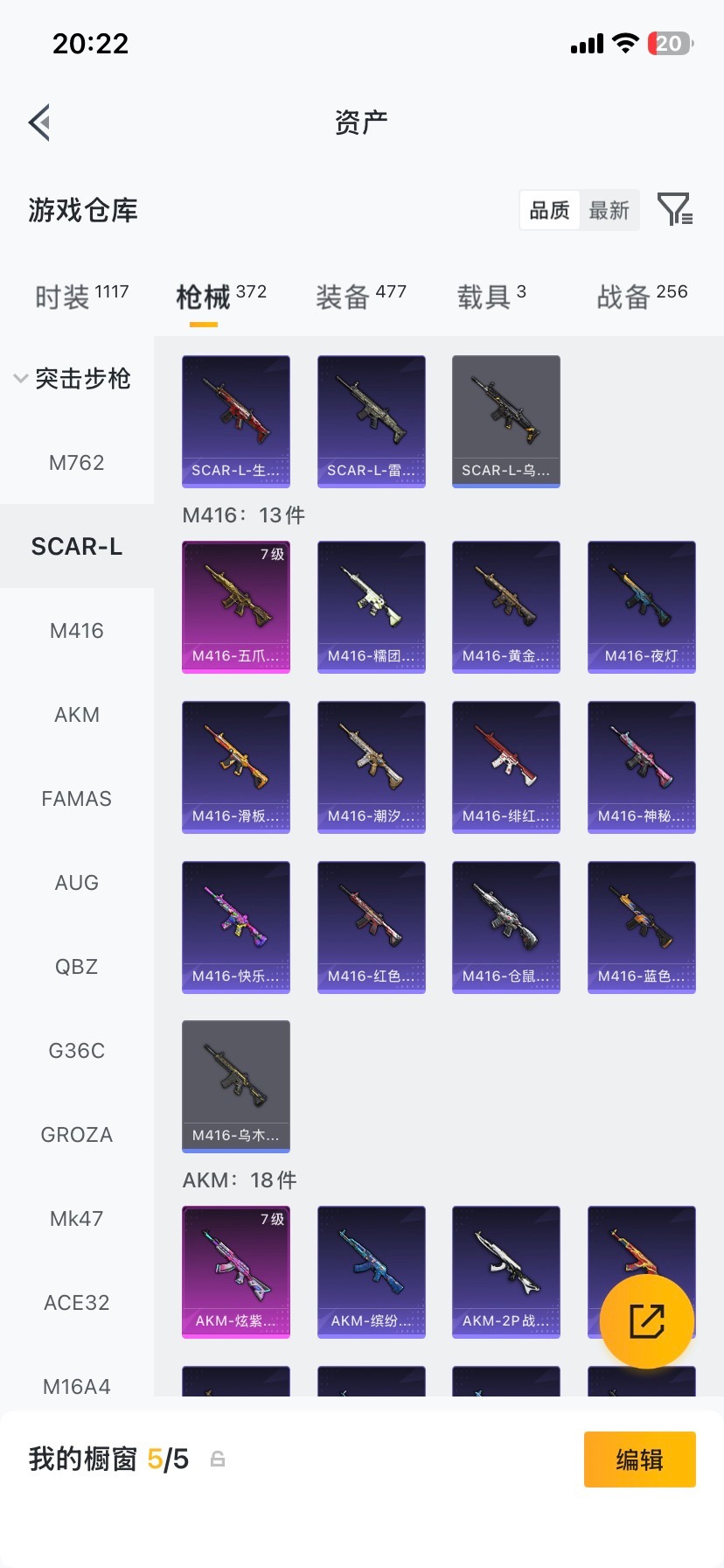Collapse the 突击步枪 category
This screenshot has width=724, height=1568.
(x=73, y=379)
